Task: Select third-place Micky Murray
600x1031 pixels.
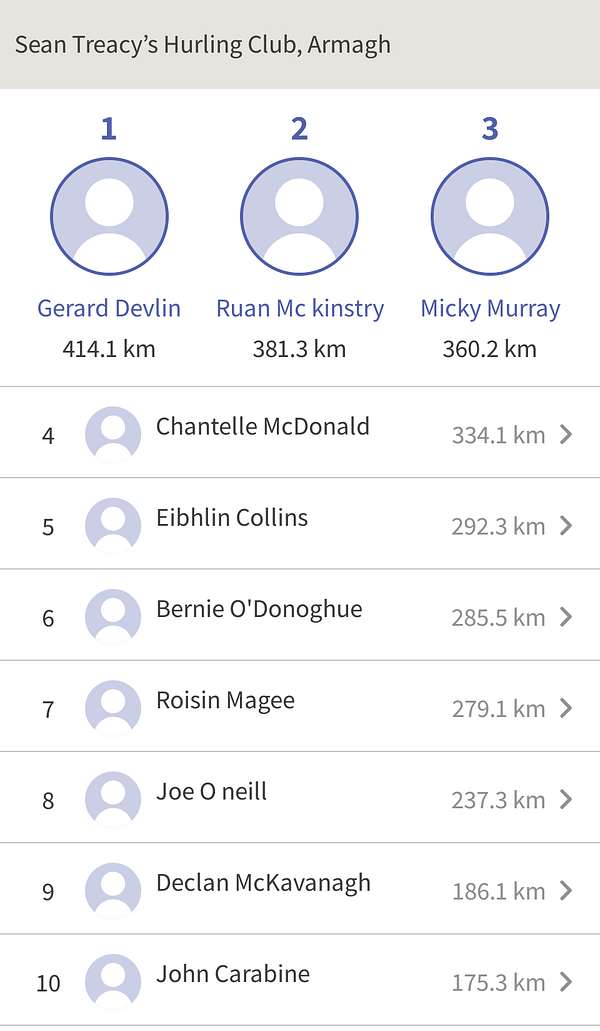Action: coord(490,216)
